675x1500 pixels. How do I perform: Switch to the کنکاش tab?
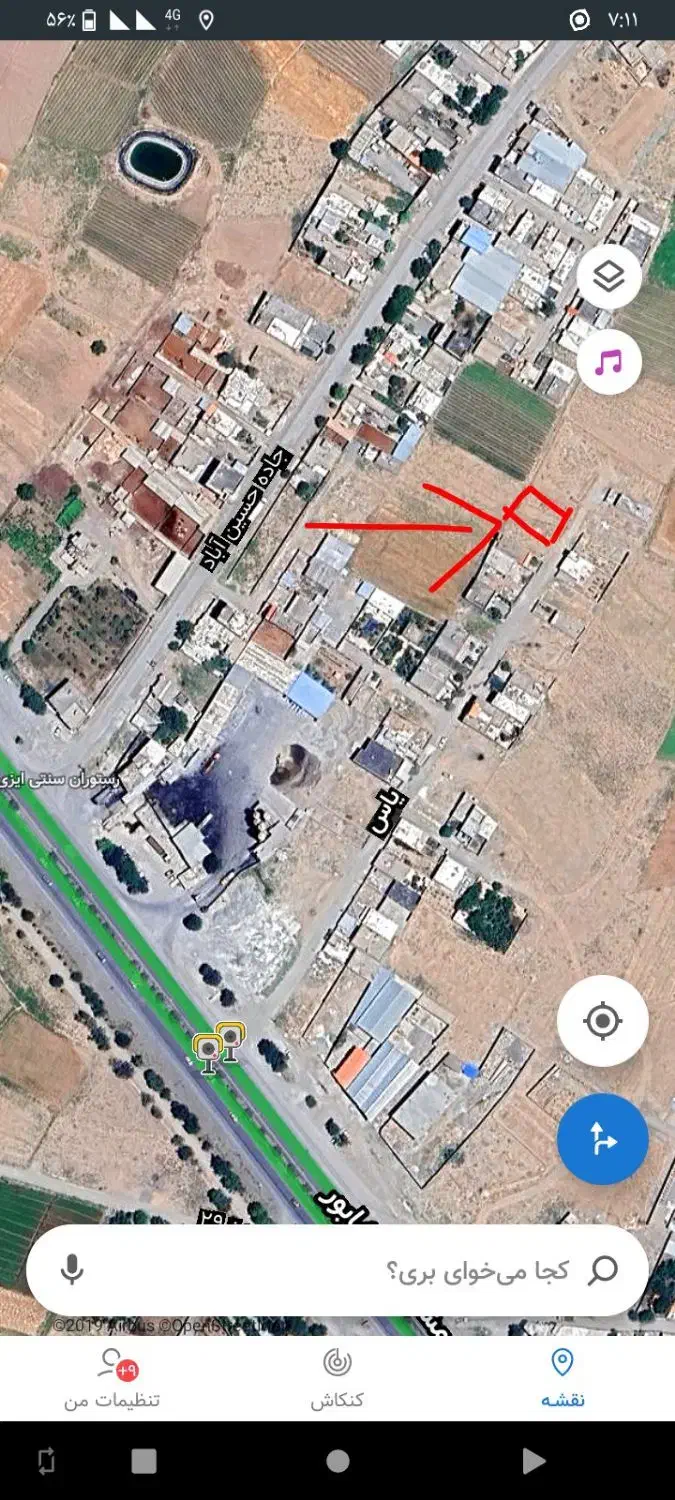click(x=337, y=1378)
